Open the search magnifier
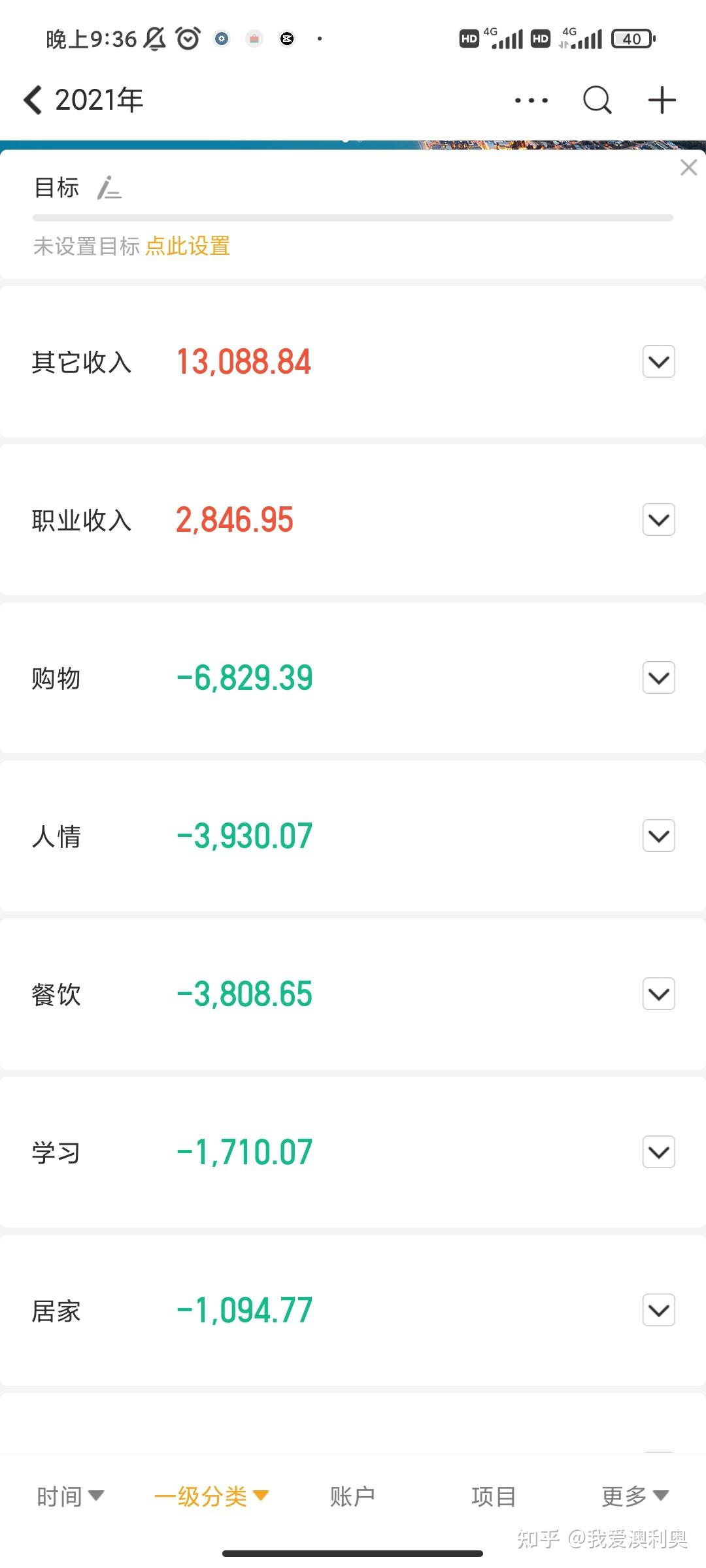Viewport: 706px width, 1568px height. click(597, 101)
